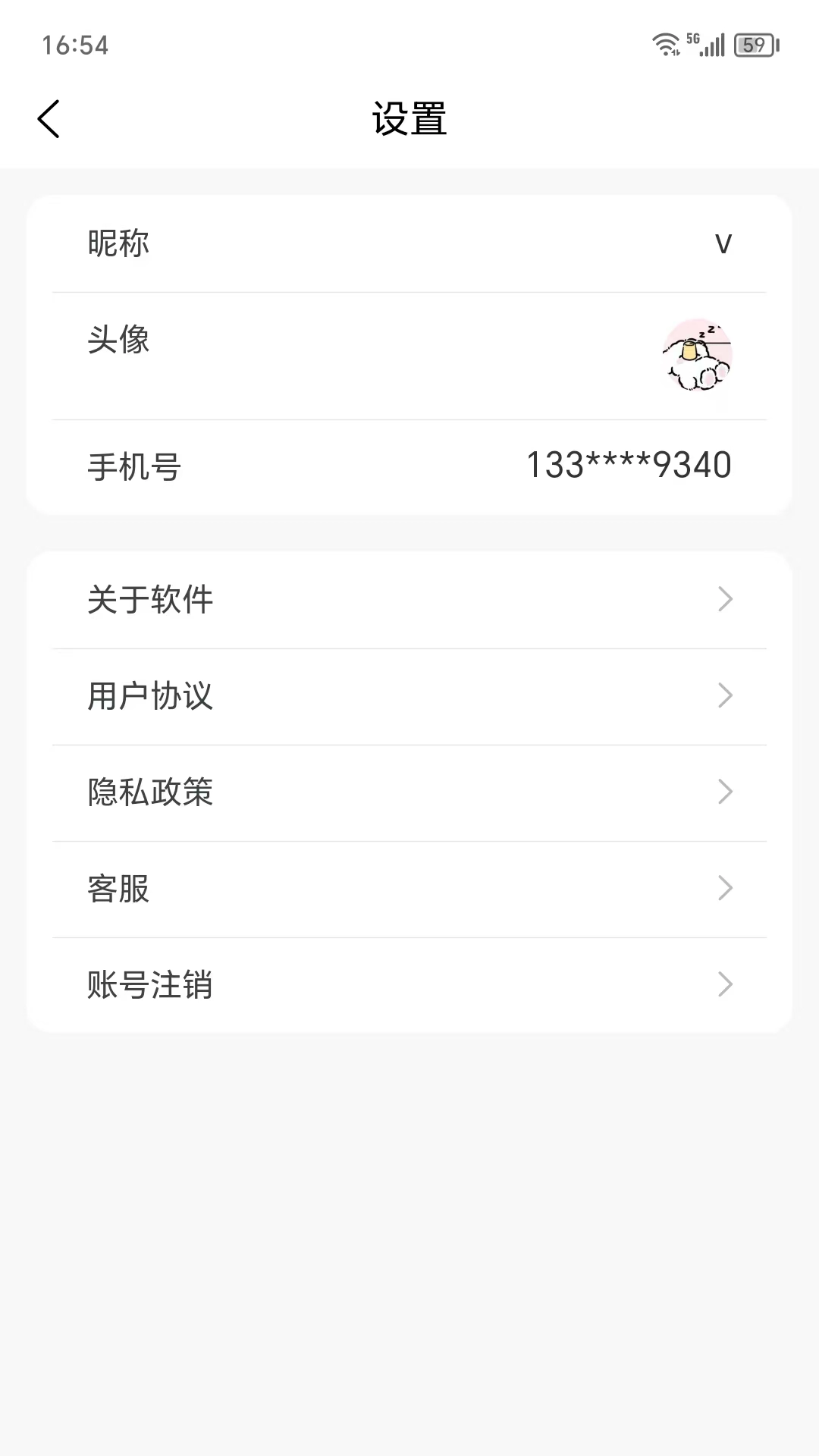Expand the 用户协议 chevron
The width and height of the screenshot is (819, 1456).
726,696
